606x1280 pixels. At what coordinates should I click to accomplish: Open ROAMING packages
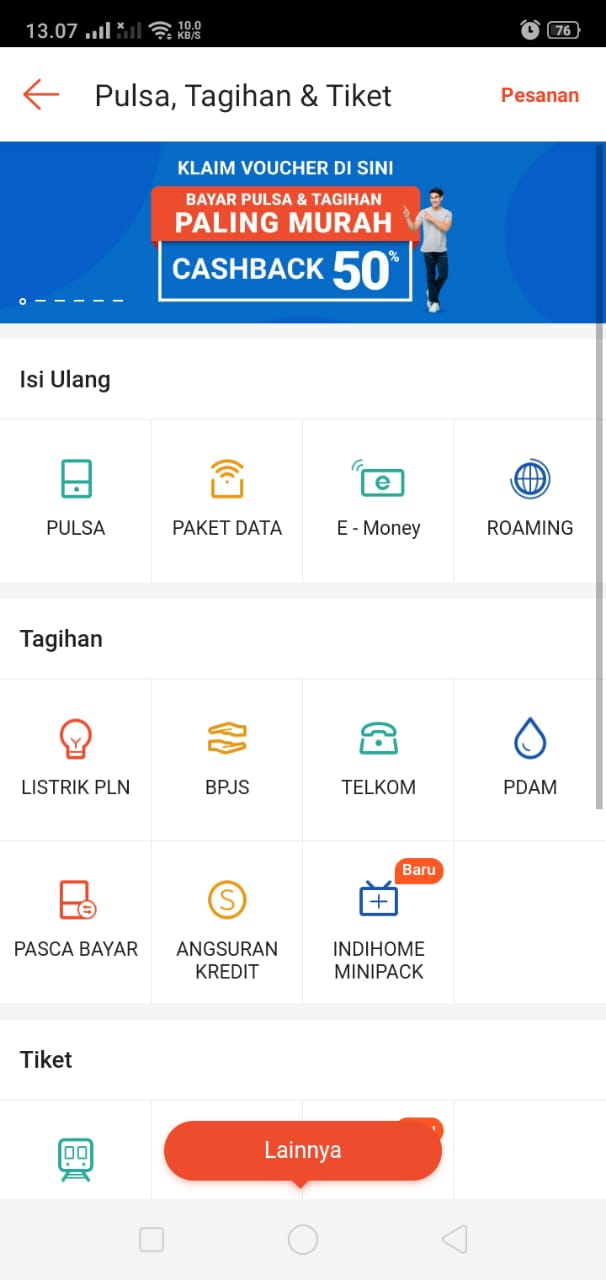[x=530, y=500]
